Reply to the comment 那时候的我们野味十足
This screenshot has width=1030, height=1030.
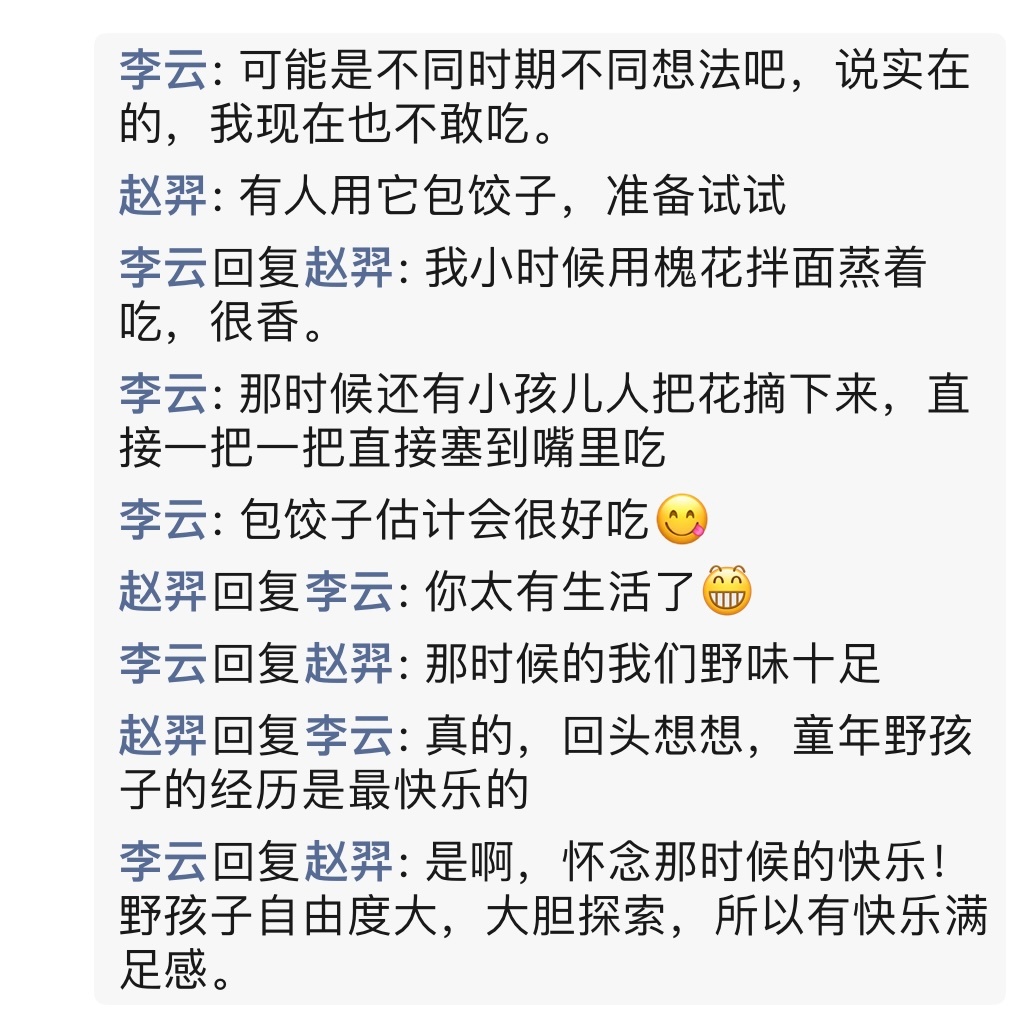(650, 665)
